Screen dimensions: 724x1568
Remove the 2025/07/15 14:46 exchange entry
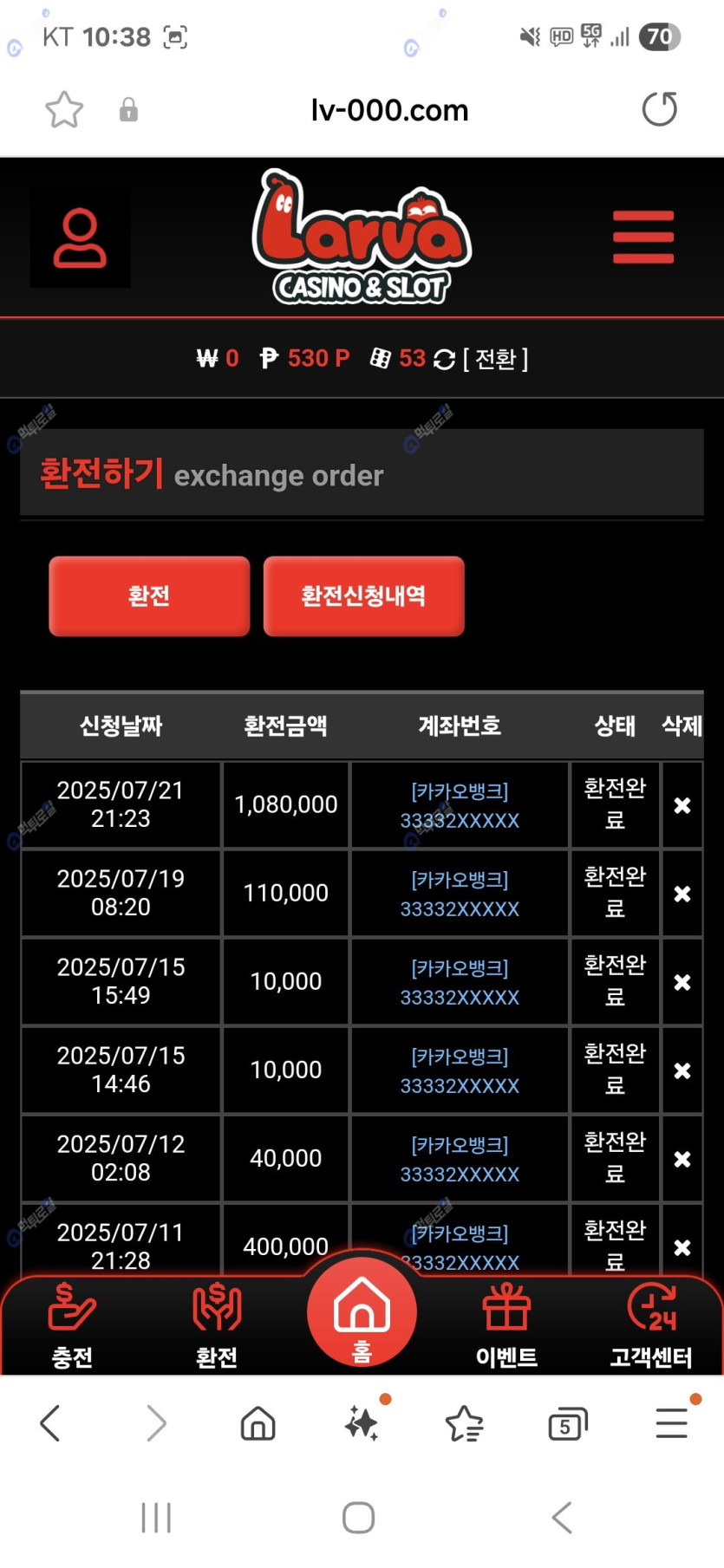coord(682,1070)
